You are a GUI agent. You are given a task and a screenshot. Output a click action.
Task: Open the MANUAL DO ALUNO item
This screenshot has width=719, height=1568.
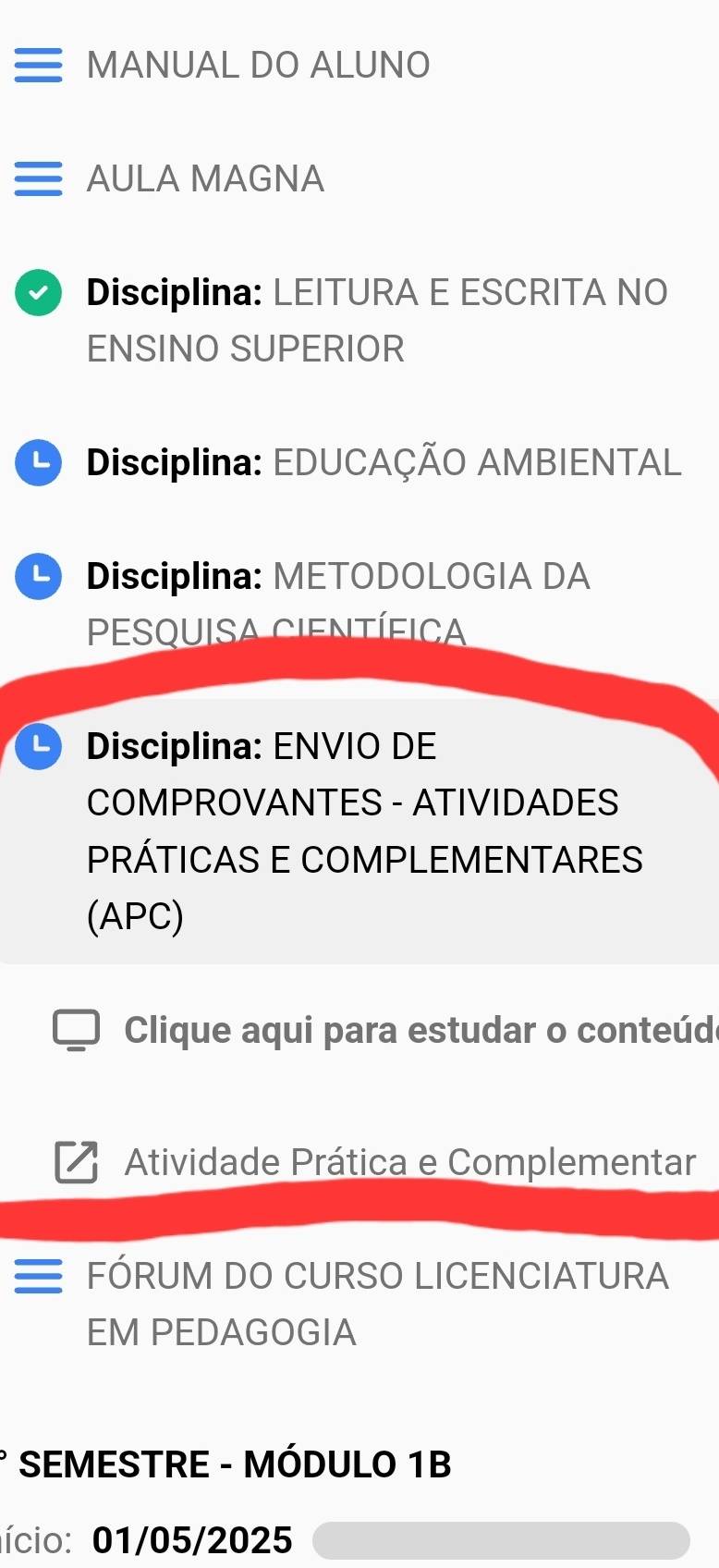258,66
